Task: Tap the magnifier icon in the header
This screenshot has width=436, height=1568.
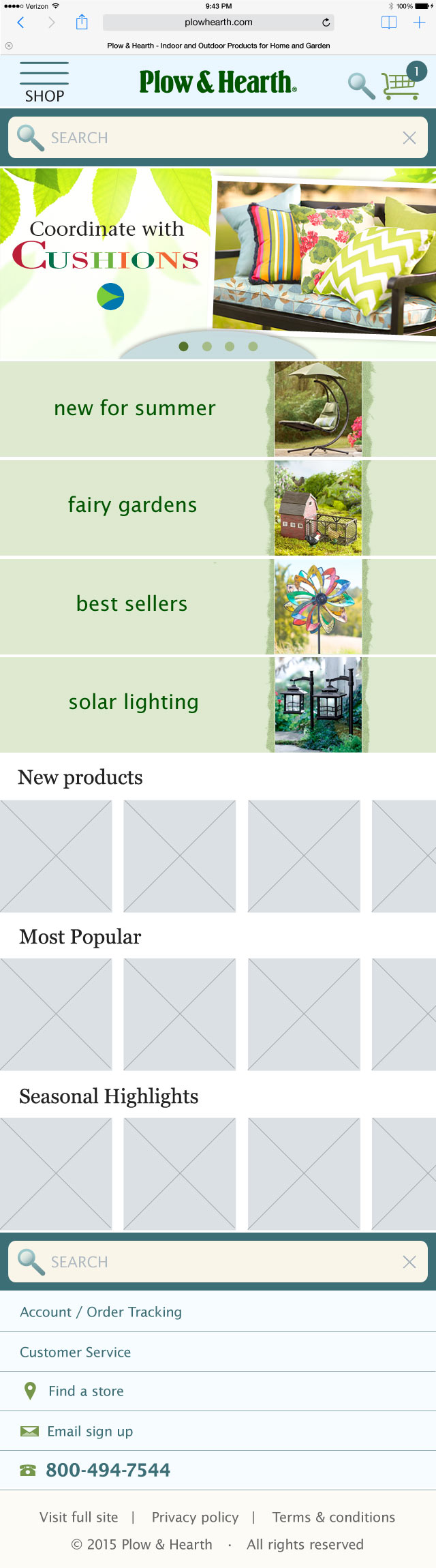Action: point(361,85)
